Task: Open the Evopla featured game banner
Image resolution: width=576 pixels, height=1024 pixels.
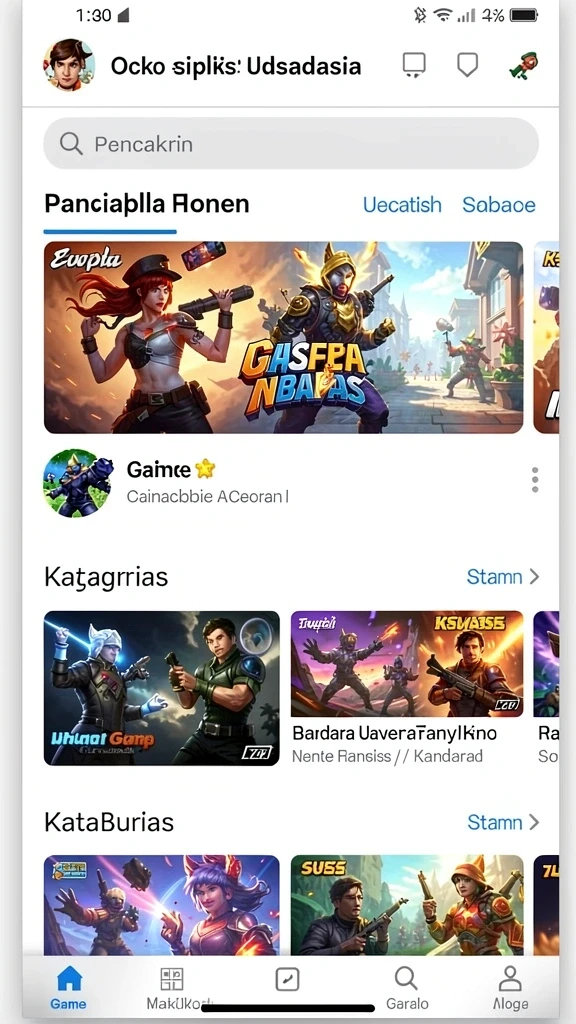Action: [x=283, y=337]
